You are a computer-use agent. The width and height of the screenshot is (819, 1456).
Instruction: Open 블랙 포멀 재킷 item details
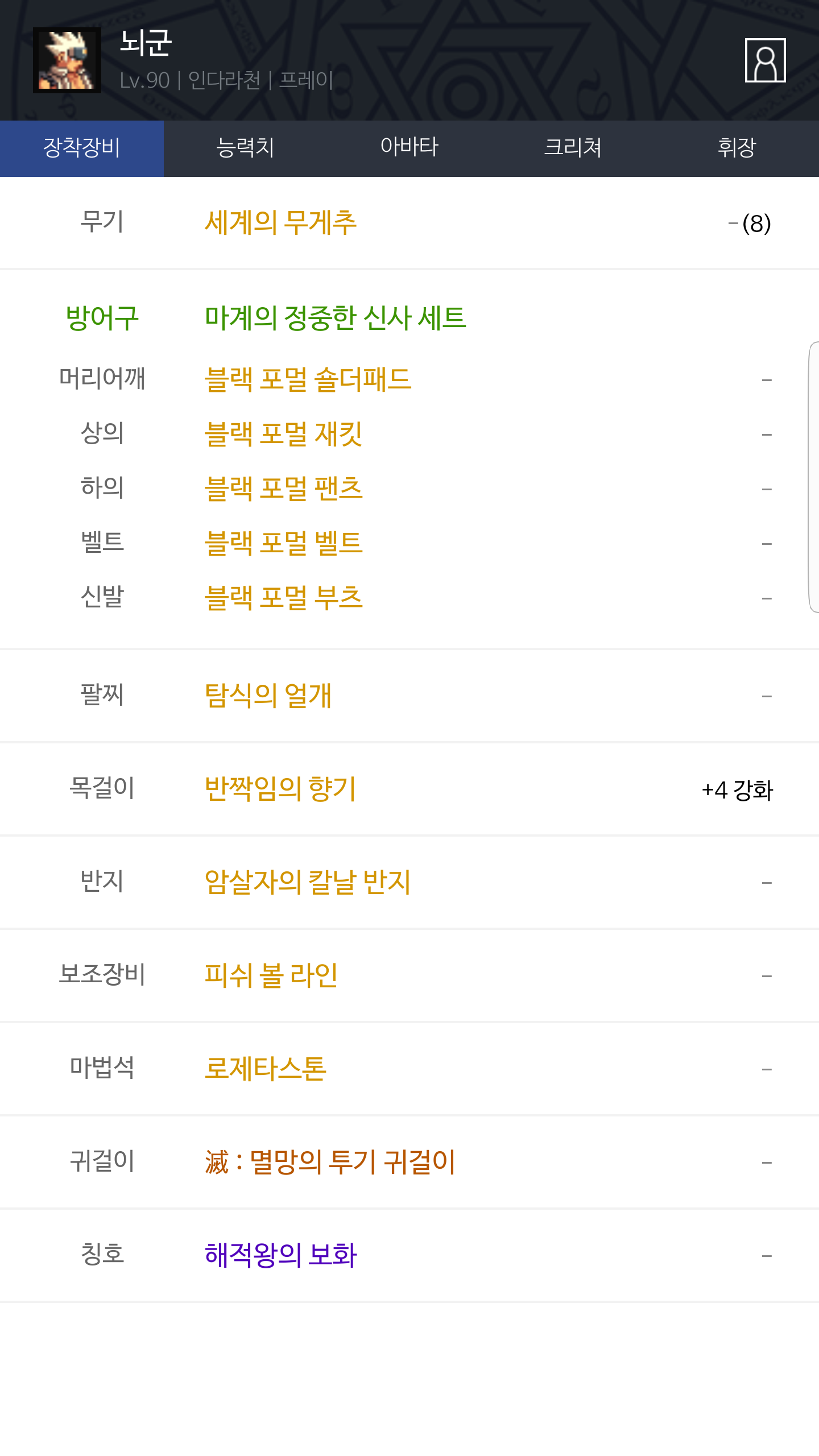click(283, 434)
